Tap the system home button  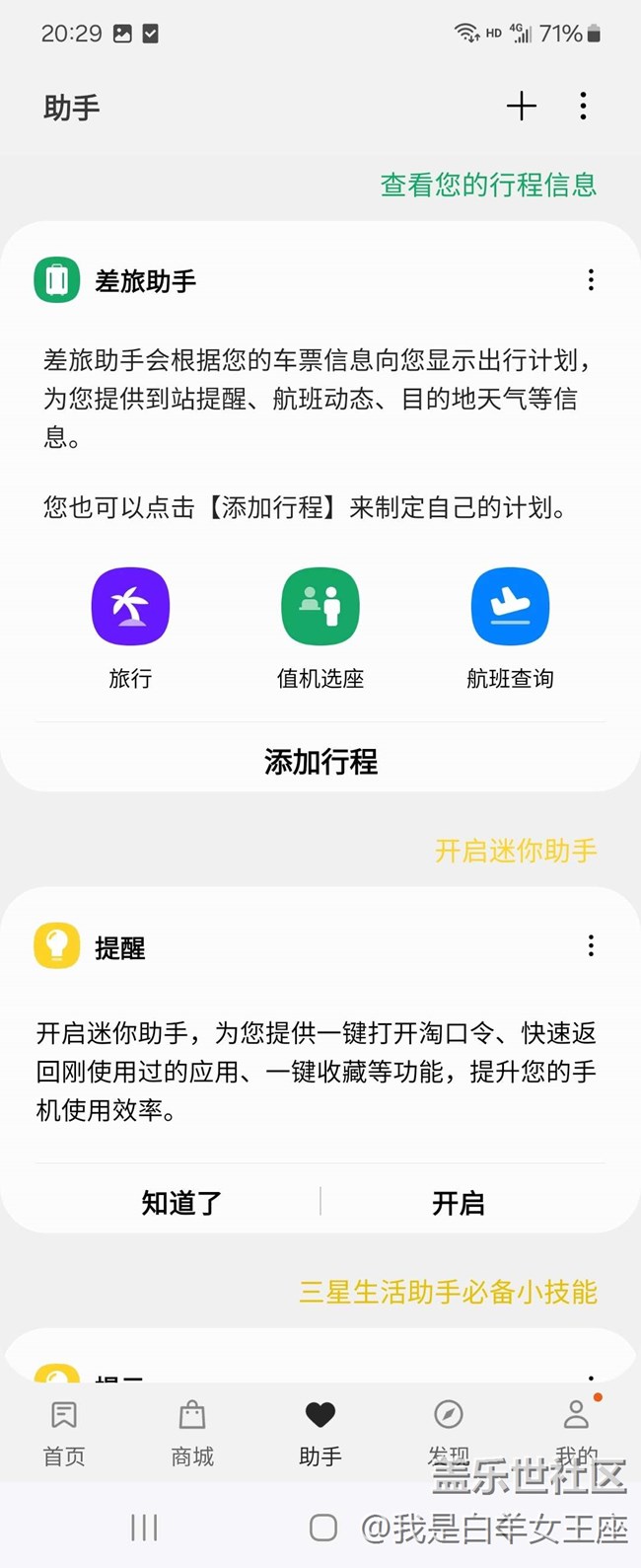[x=323, y=1528]
